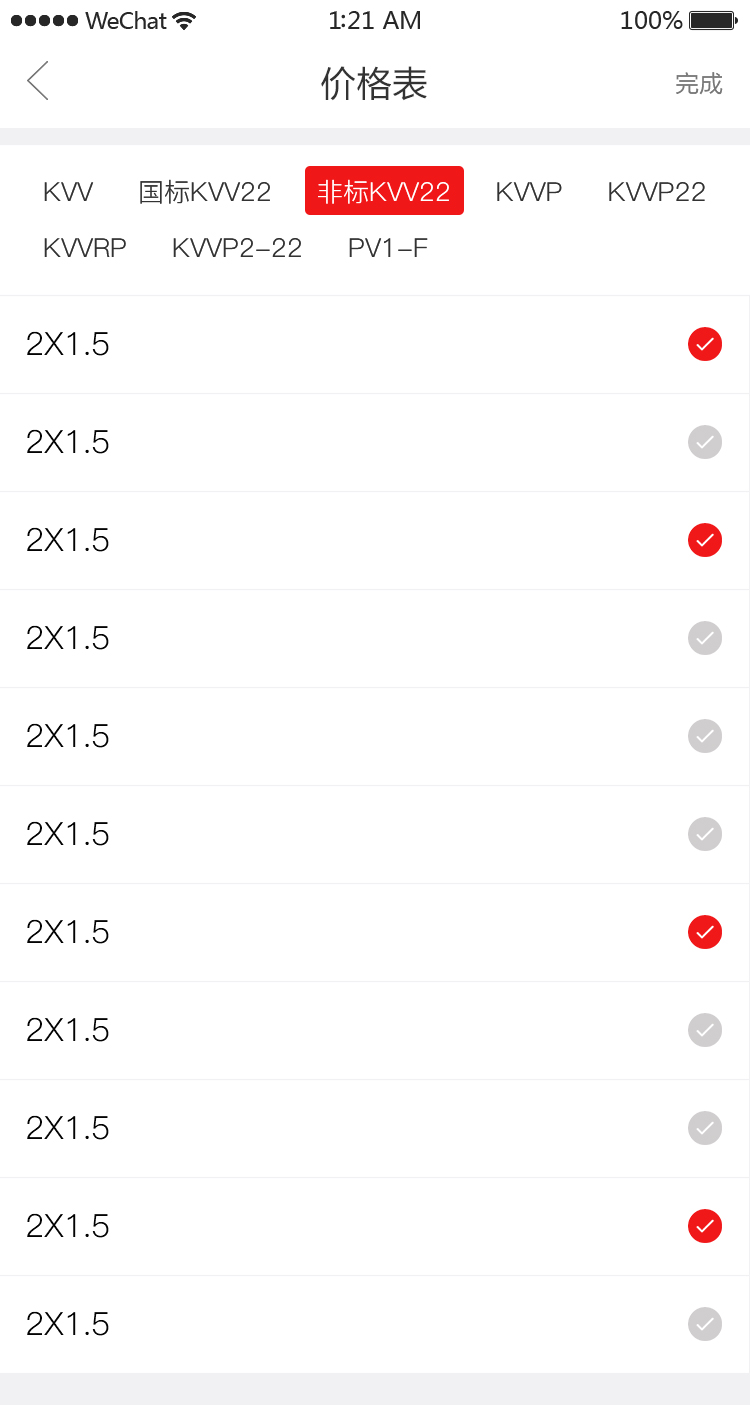This screenshot has height=1405, width=750.
Task: Go back from the 价格表 page
Action: tap(38, 82)
